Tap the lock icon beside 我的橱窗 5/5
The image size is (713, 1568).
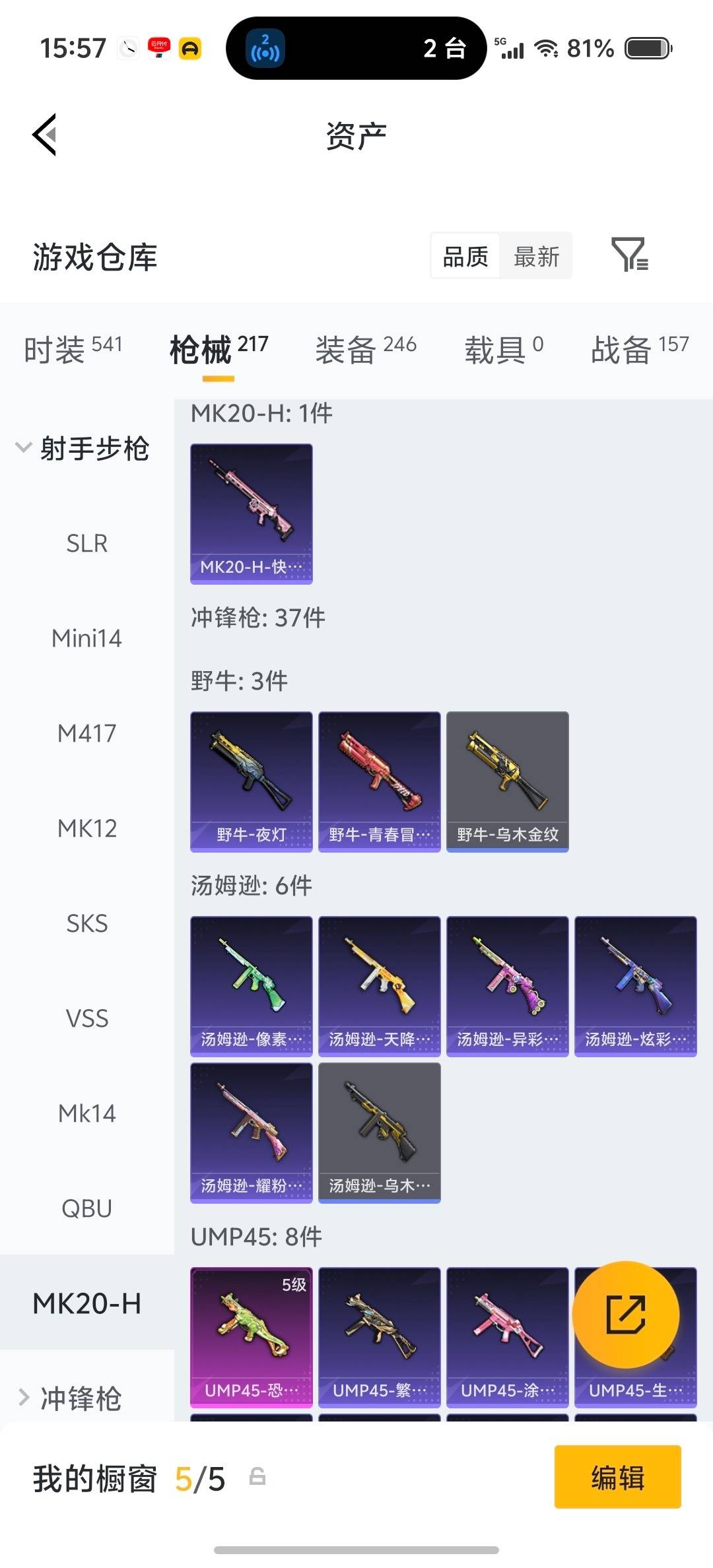[256, 1478]
